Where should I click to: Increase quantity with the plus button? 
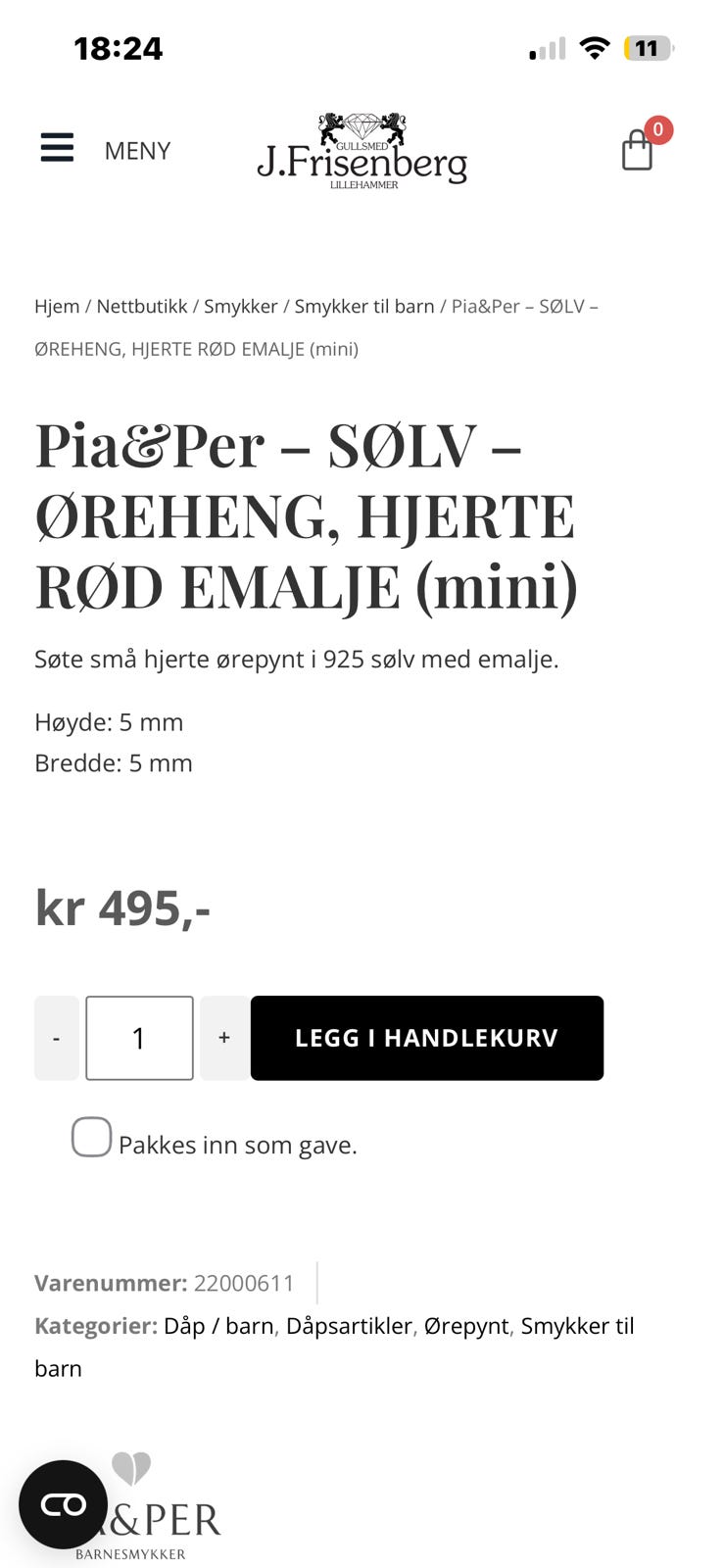click(224, 1037)
